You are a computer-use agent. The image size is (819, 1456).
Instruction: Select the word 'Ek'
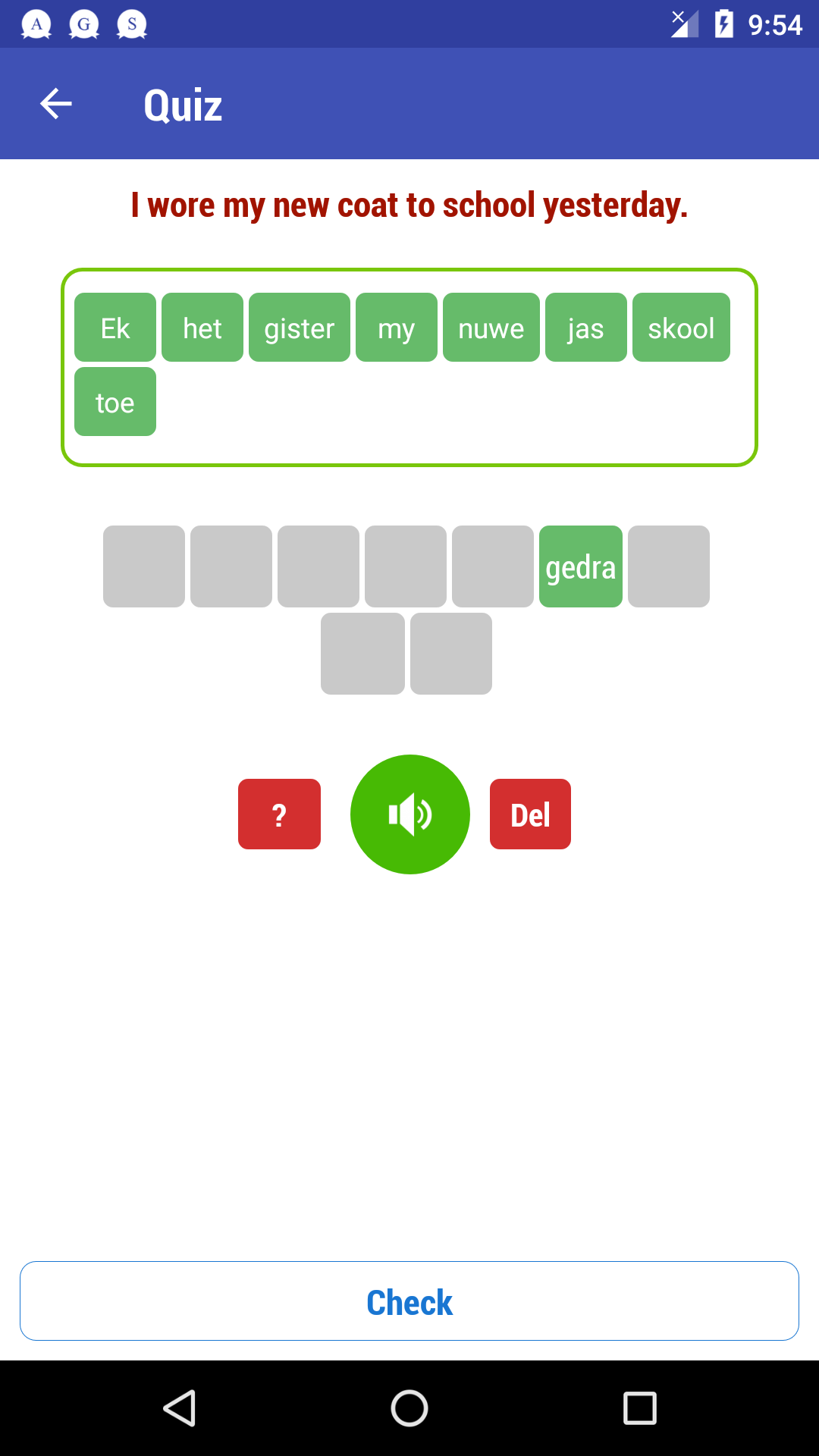point(115,328)
